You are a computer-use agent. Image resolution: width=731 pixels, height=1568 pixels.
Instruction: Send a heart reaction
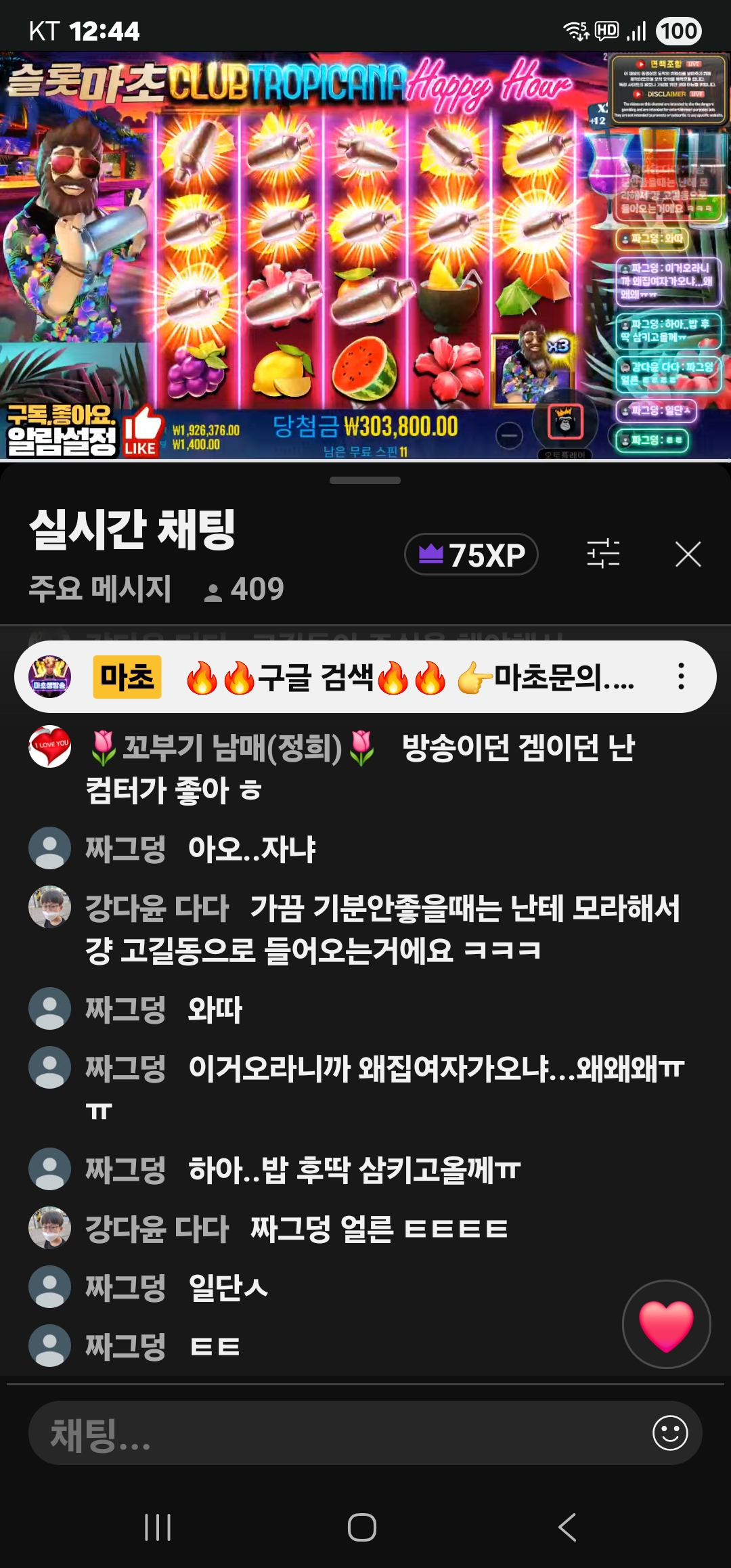click(666, 1324)
